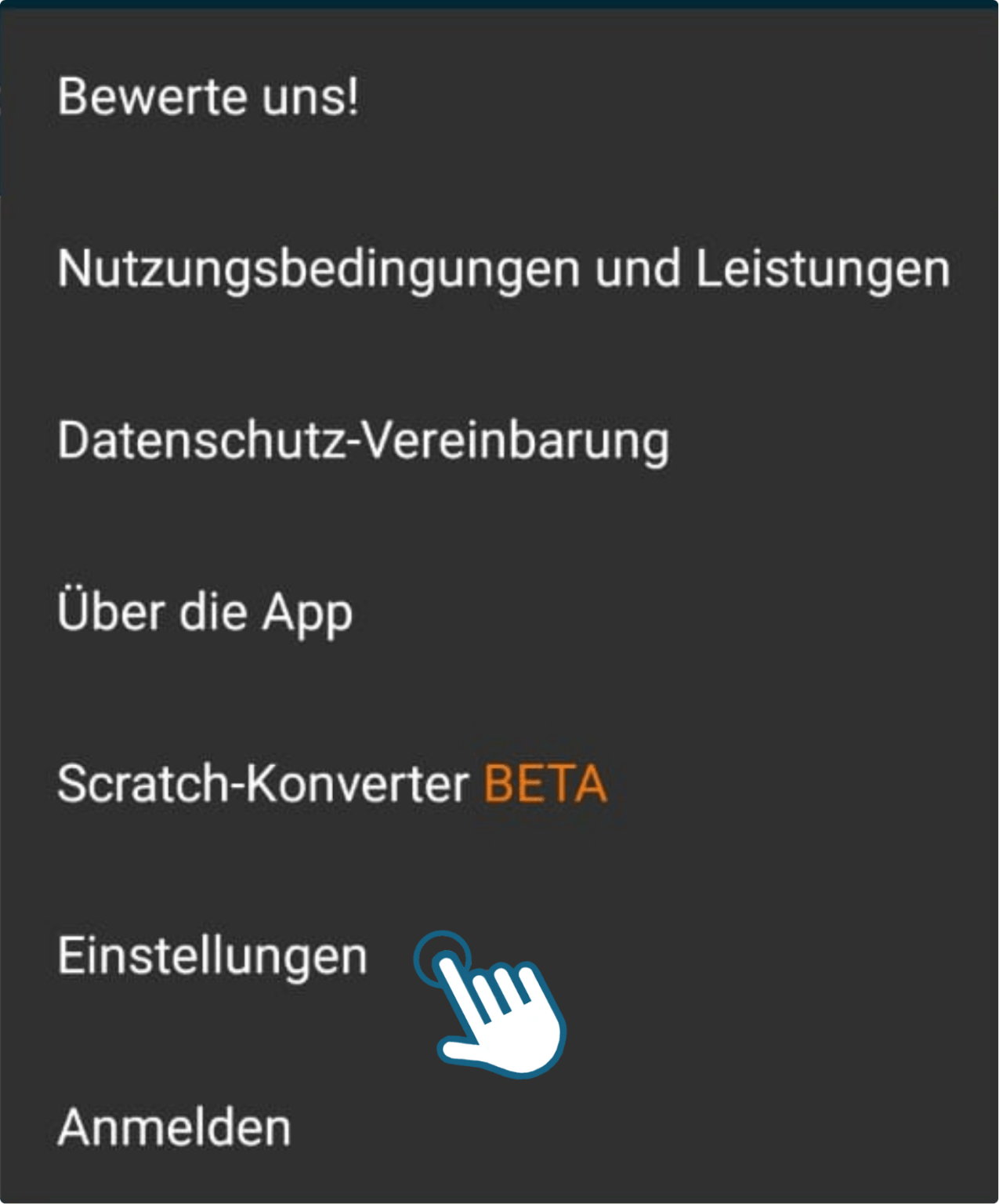The image size is (999, 1204).
Task: Open Über die App
Action: pyautogui.click(x=205, y=612)
